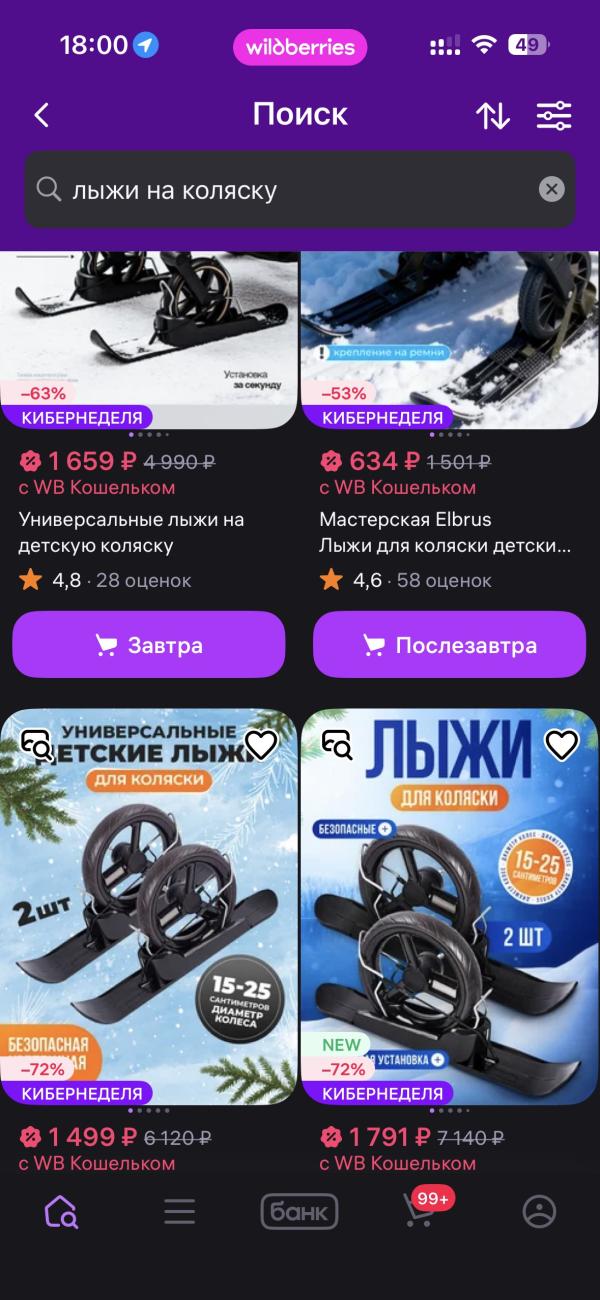Find similar items to the 1 791 ₽ skis
Image resolution: width=600 pixels, height=1300 pixels.
pyautogui.click(x=337, y=745)
